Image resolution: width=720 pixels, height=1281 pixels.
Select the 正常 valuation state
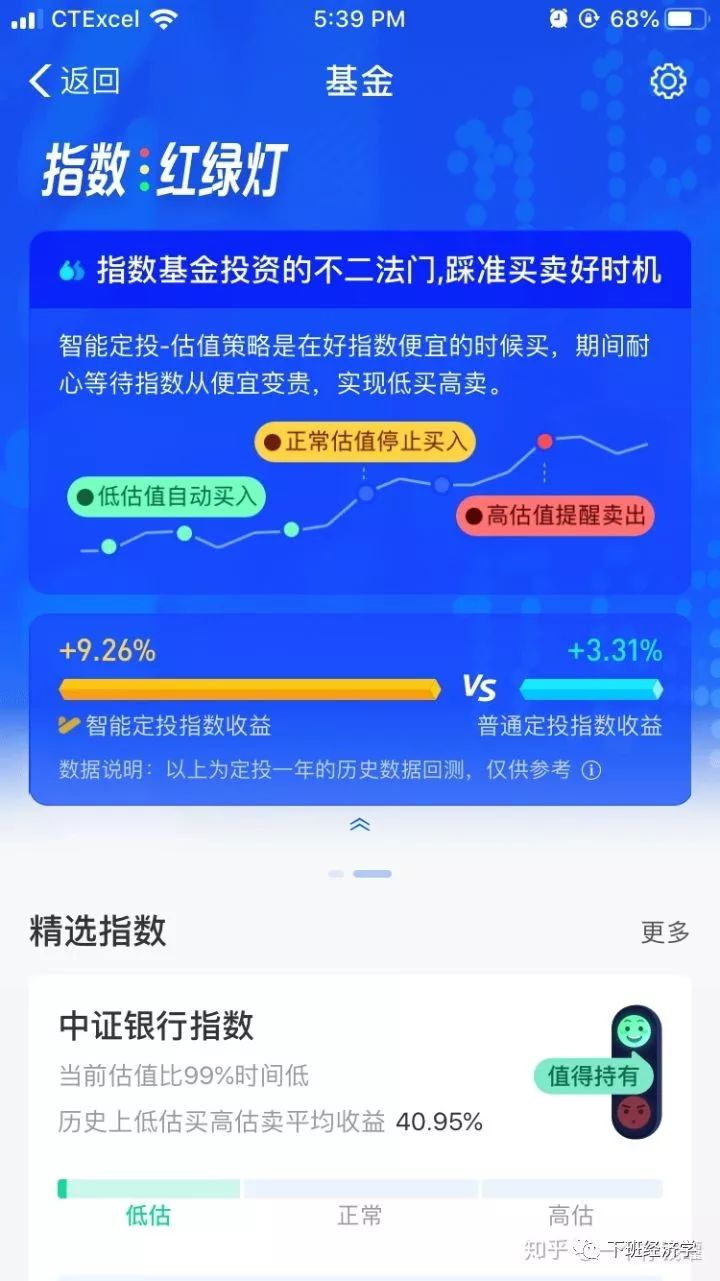362,1215
